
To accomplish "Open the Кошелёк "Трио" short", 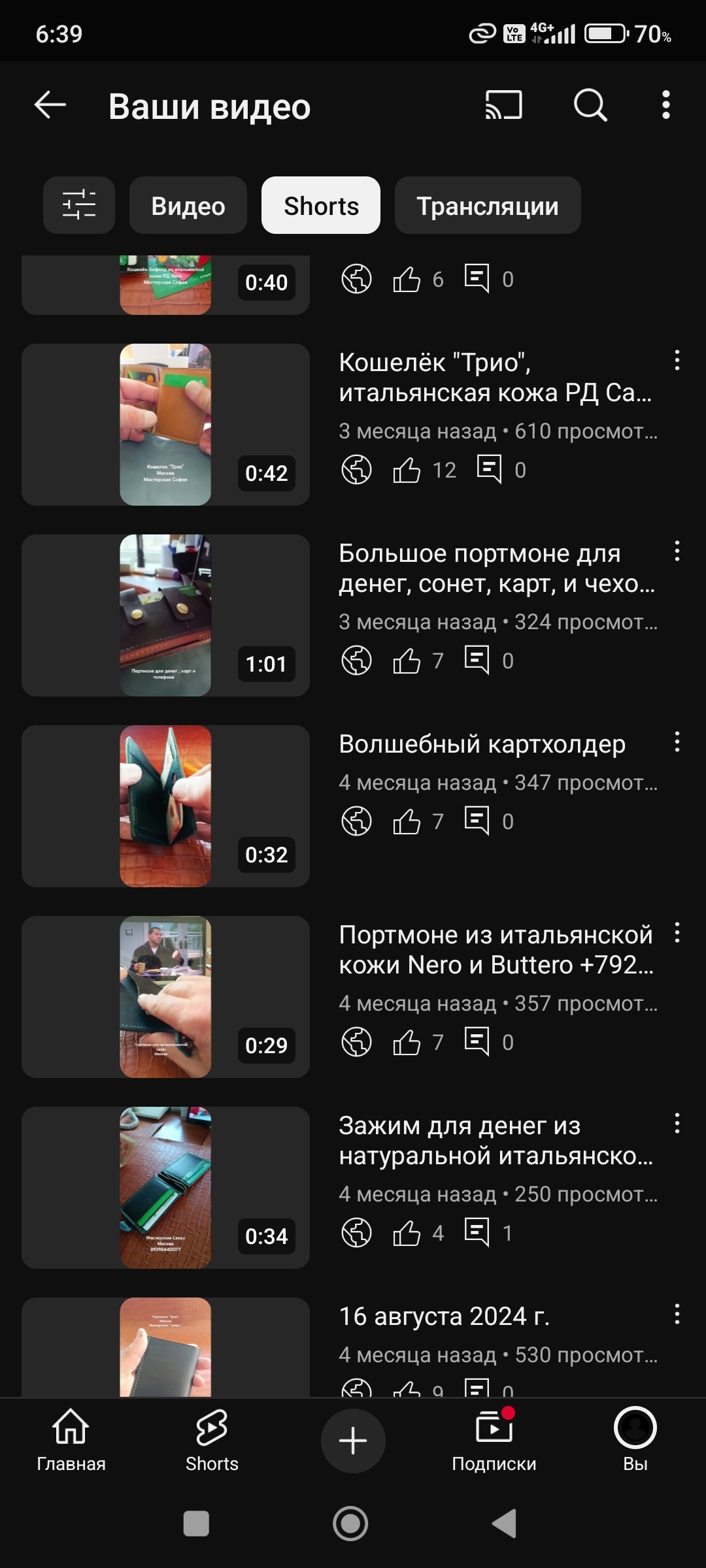I will pos(165,425).
